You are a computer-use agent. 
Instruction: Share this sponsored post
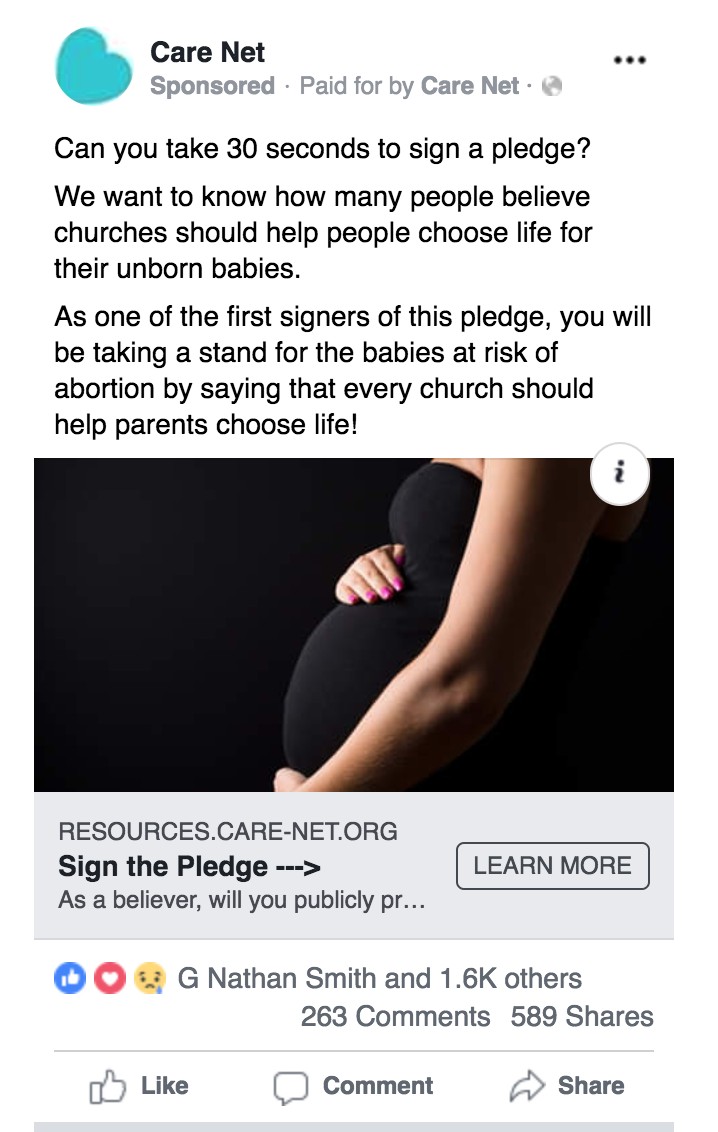click(567, 1086)
